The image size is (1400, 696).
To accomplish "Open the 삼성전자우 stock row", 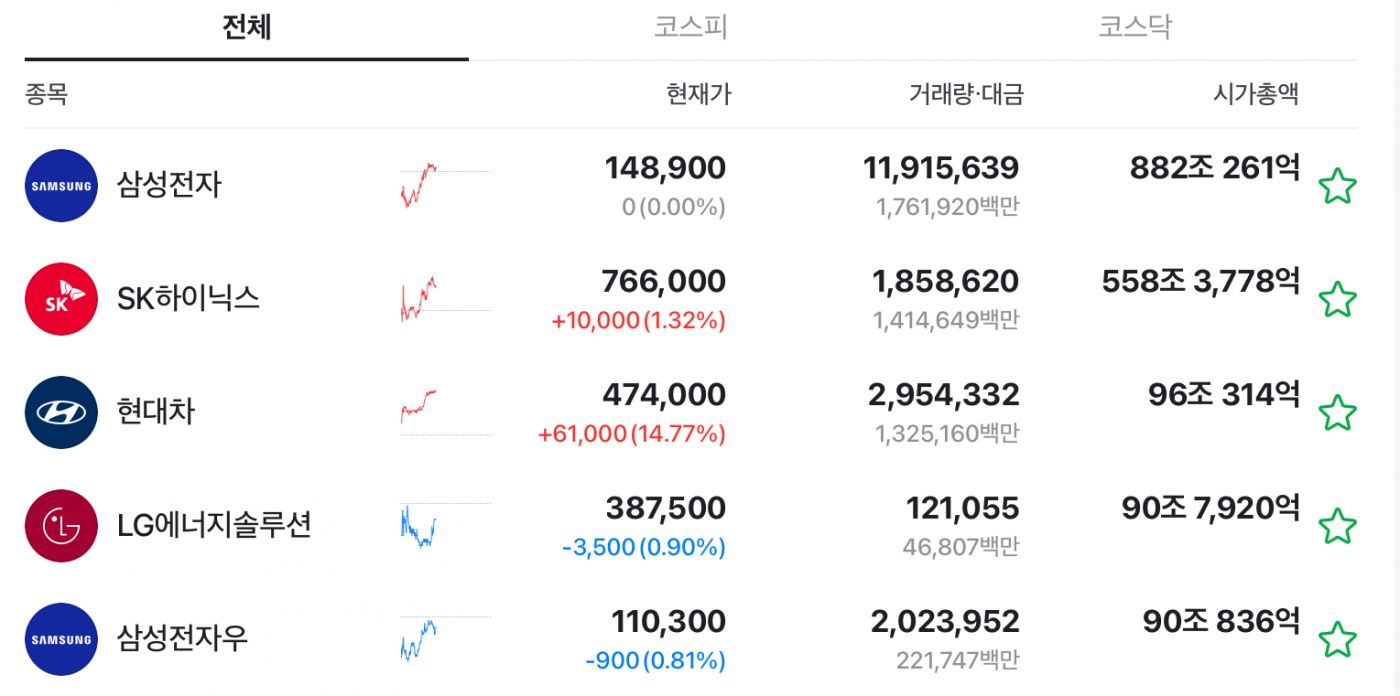I will 182,638.
